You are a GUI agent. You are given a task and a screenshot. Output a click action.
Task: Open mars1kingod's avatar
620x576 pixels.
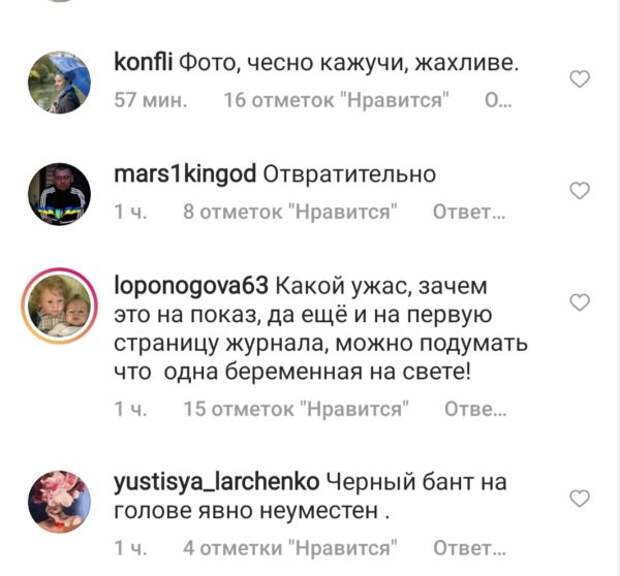click(x=60, y=194)
